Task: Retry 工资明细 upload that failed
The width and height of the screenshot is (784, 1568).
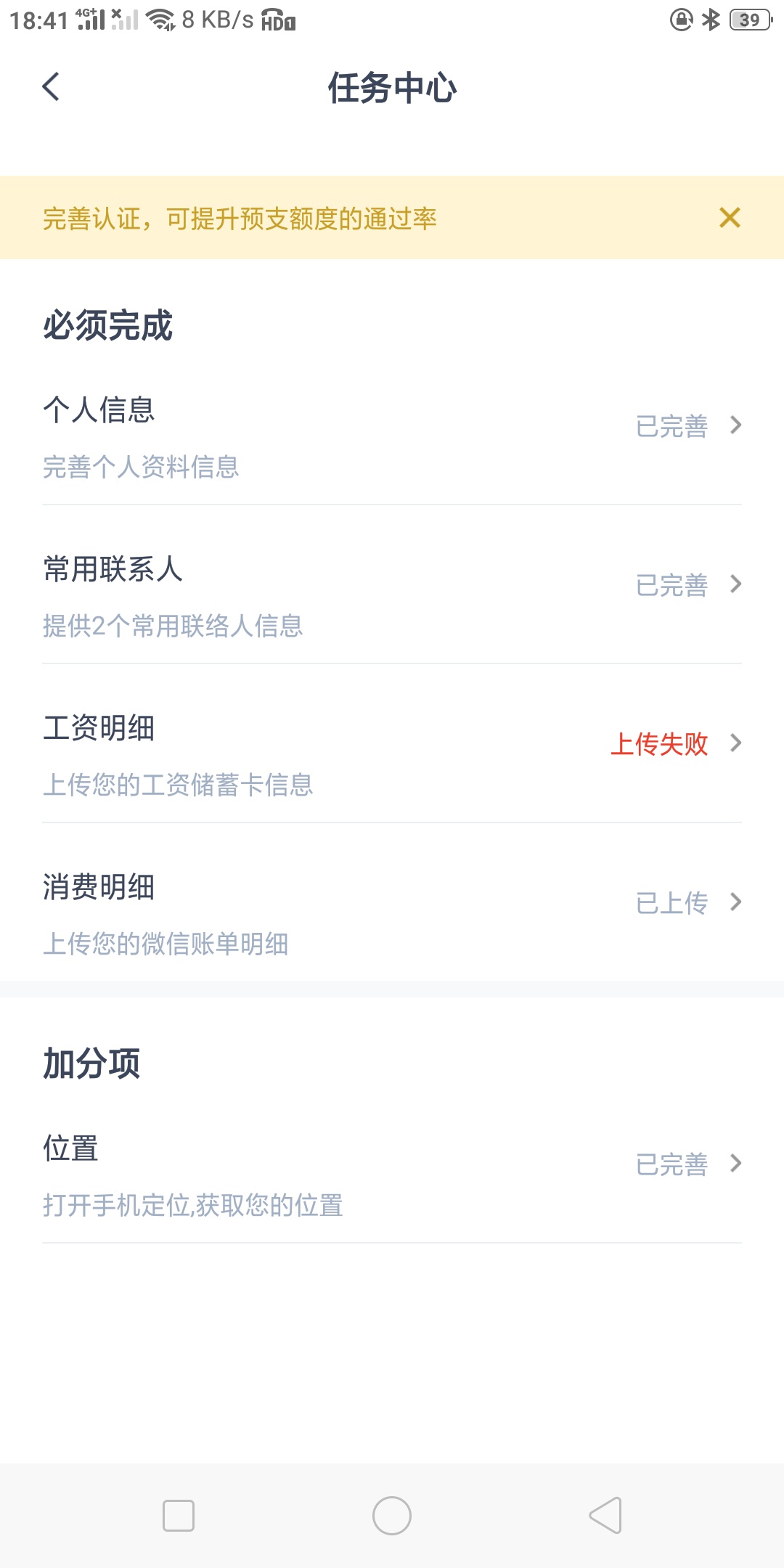Action: (392, 756)
